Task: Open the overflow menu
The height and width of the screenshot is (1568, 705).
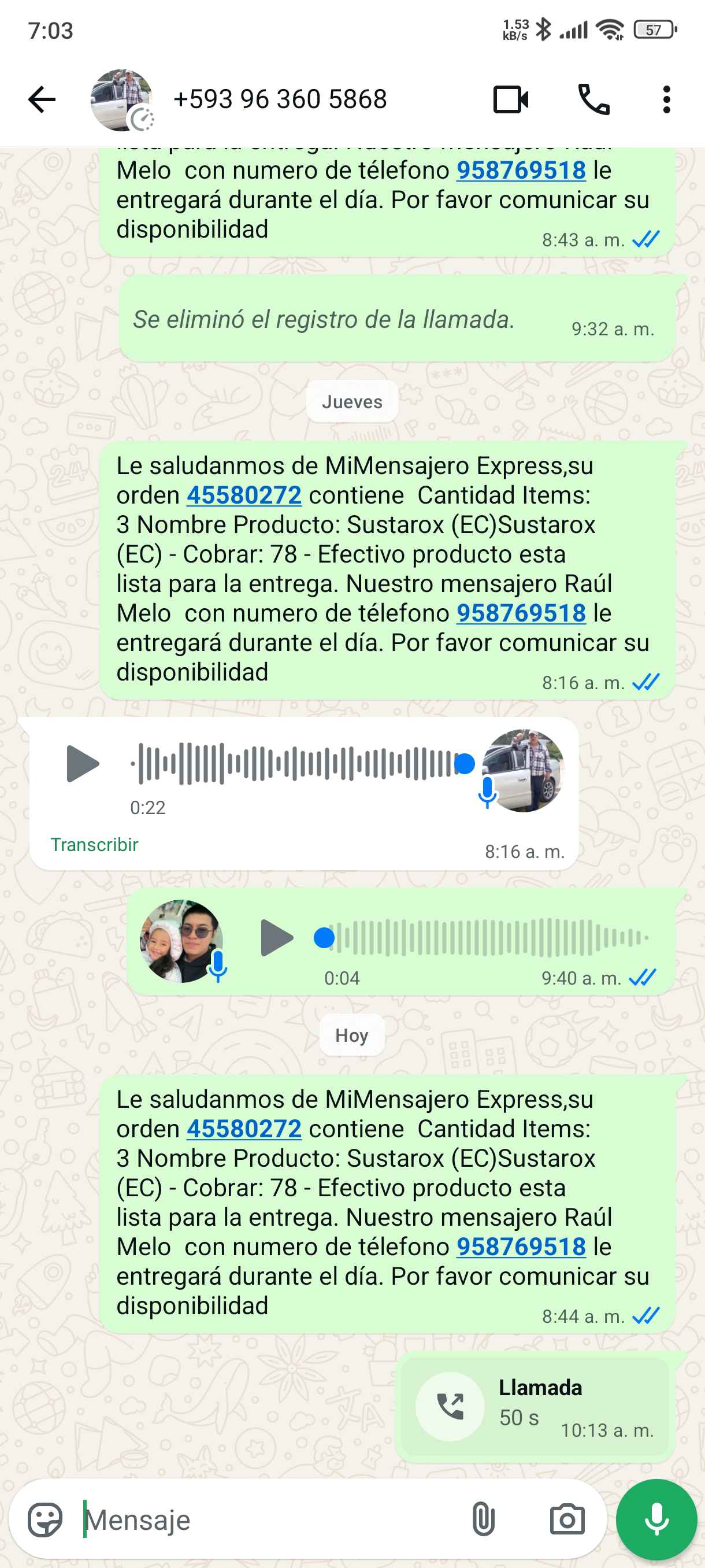Action: (666, 100)
